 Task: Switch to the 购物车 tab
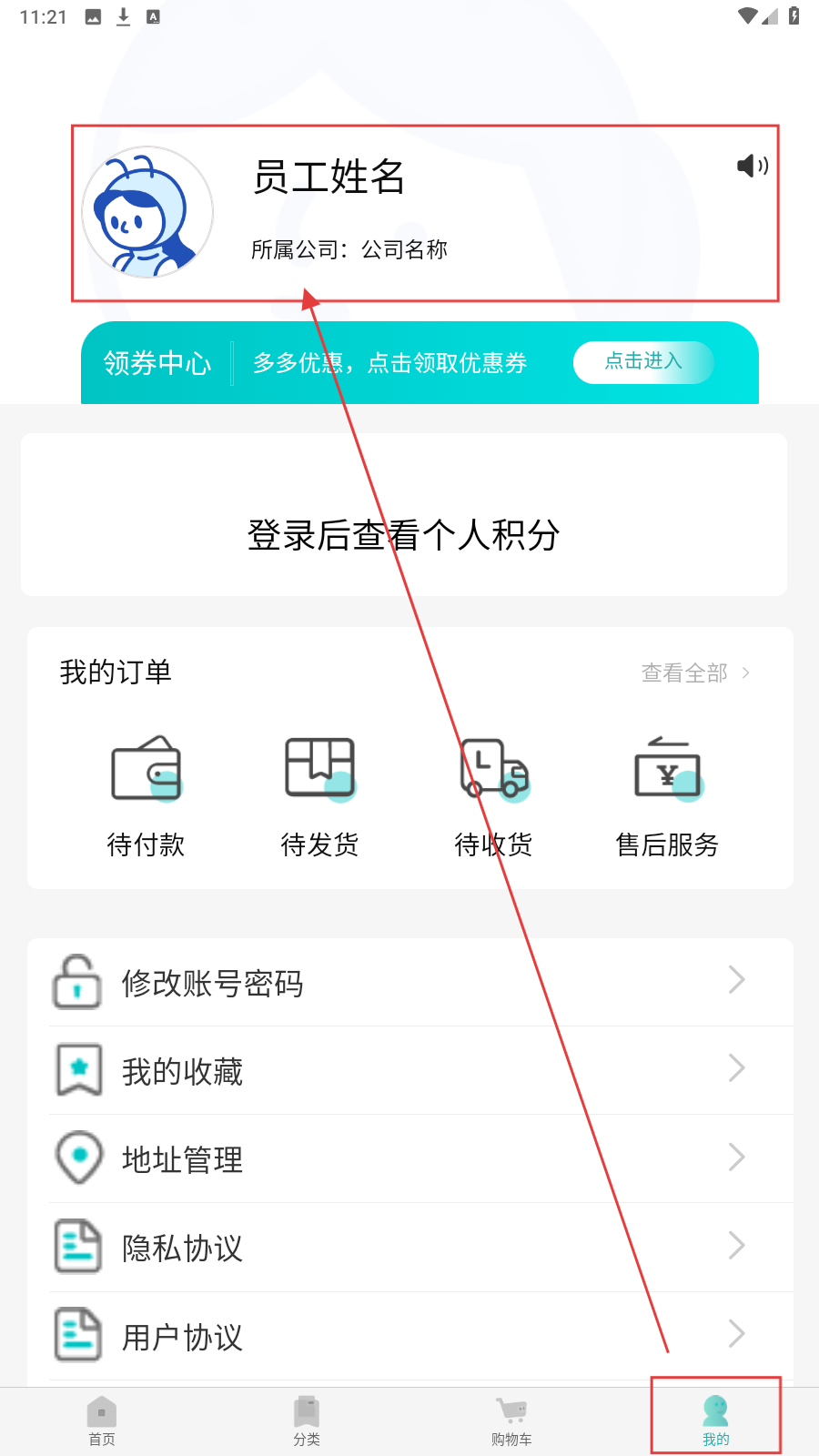(511, 1421)
